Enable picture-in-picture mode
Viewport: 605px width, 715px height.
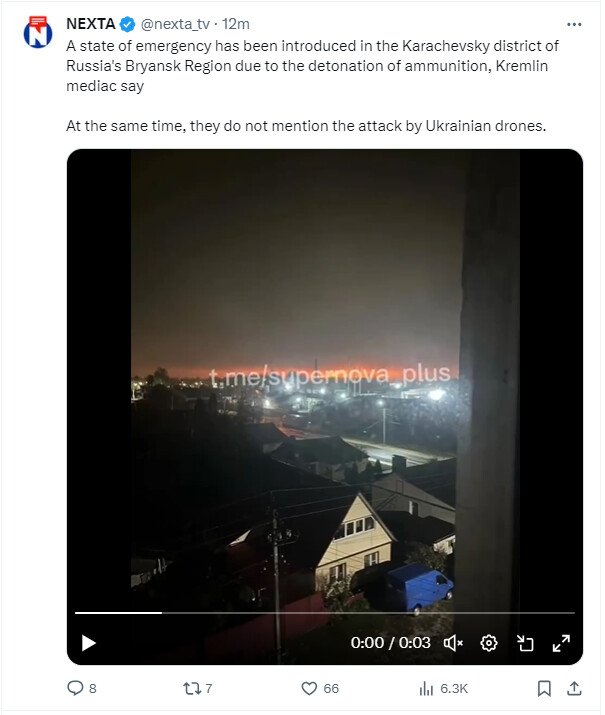tap(525, 643)
